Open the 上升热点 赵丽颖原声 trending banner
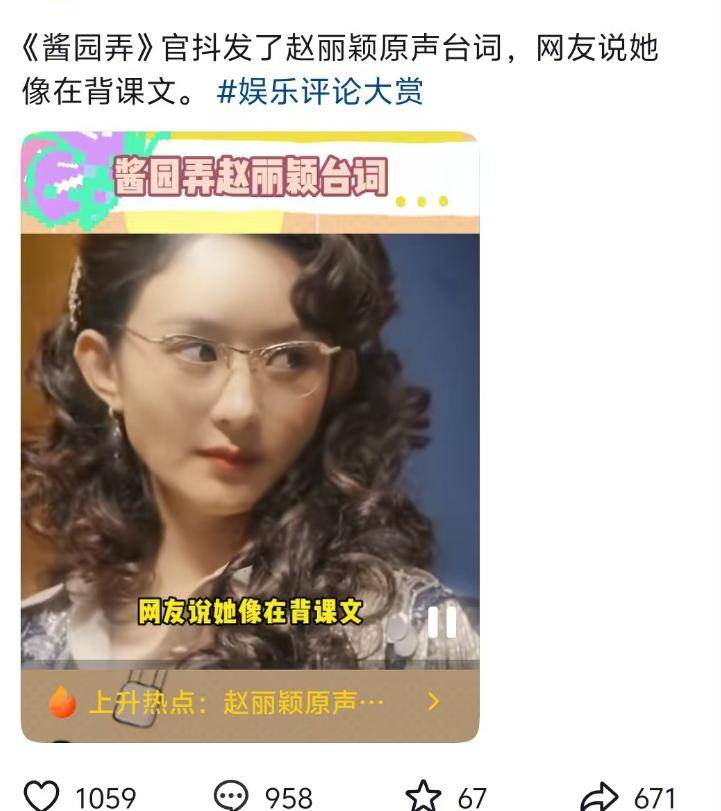The height and width of the screenshot is (811, 721). (250, 702)
